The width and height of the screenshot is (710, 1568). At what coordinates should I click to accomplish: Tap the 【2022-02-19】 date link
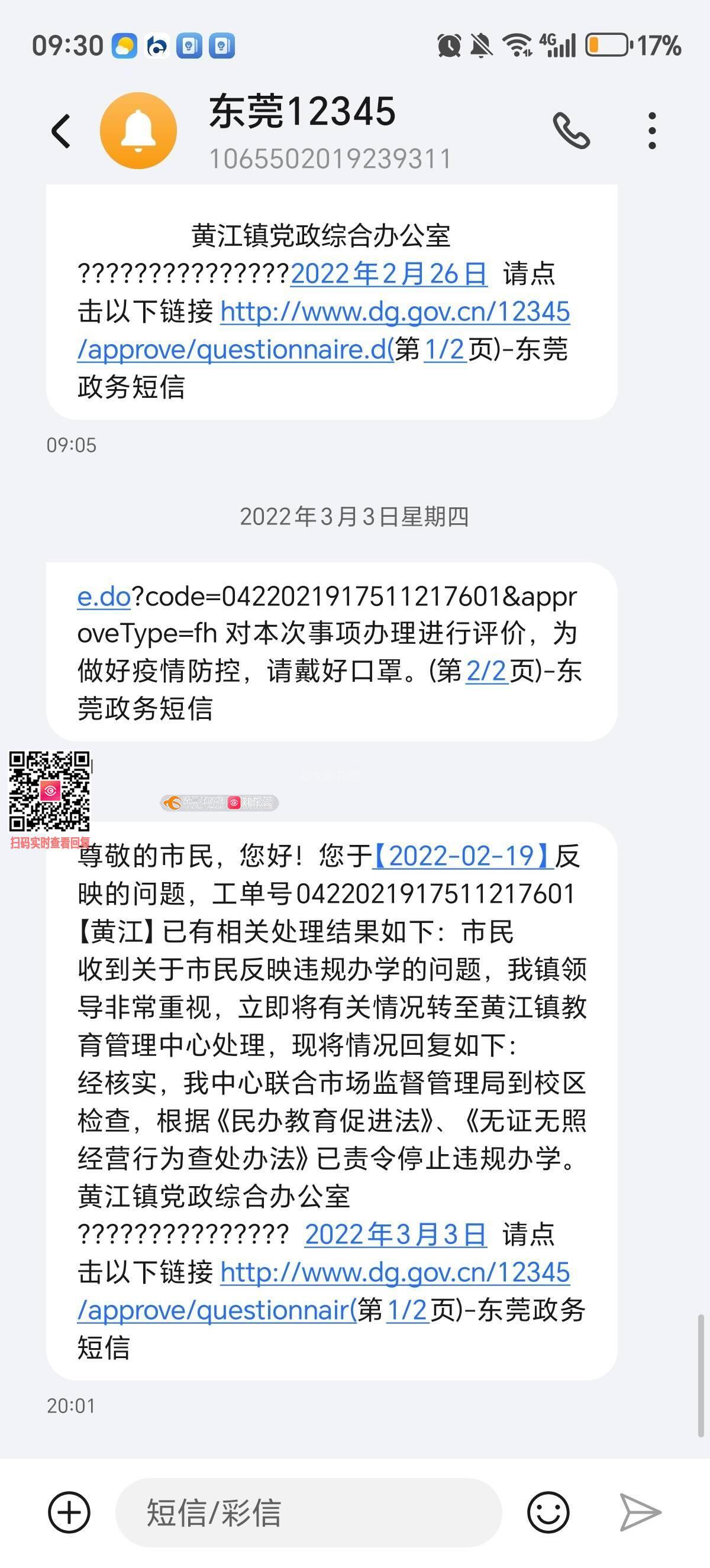click(462, 856)
